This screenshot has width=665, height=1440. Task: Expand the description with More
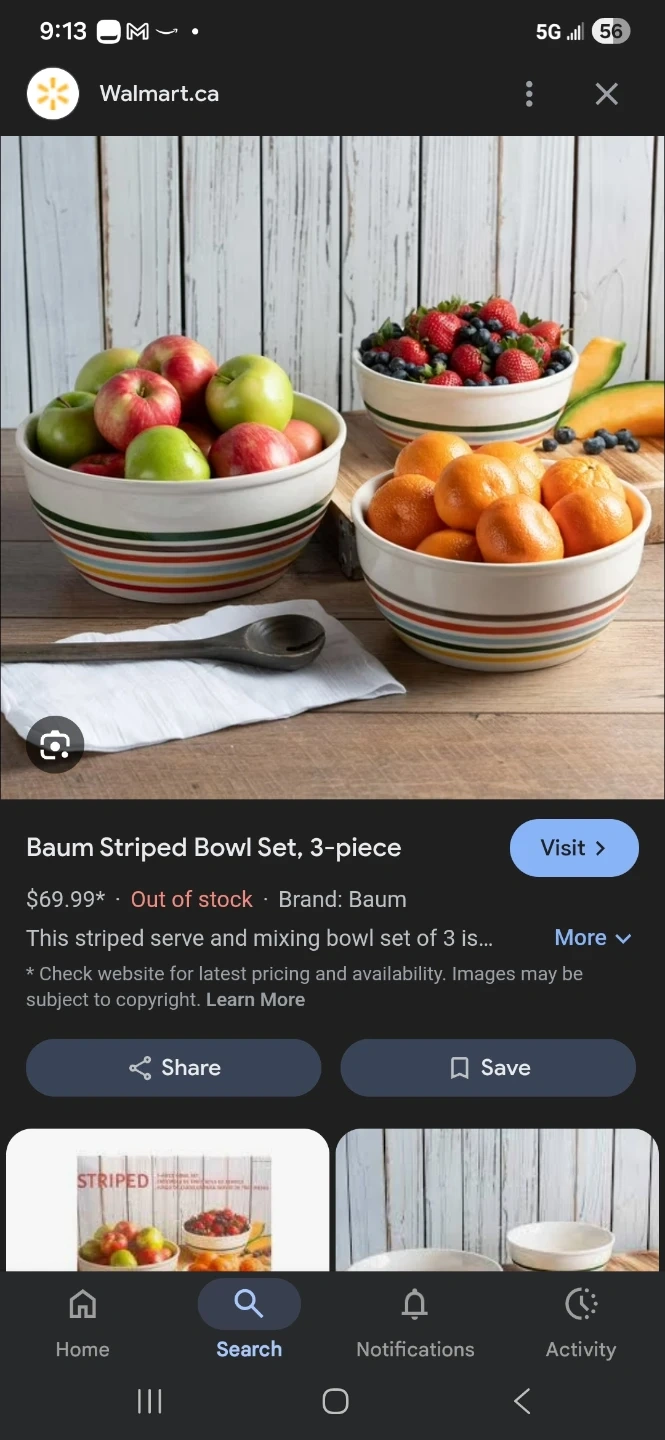click(x=593, y=938)
